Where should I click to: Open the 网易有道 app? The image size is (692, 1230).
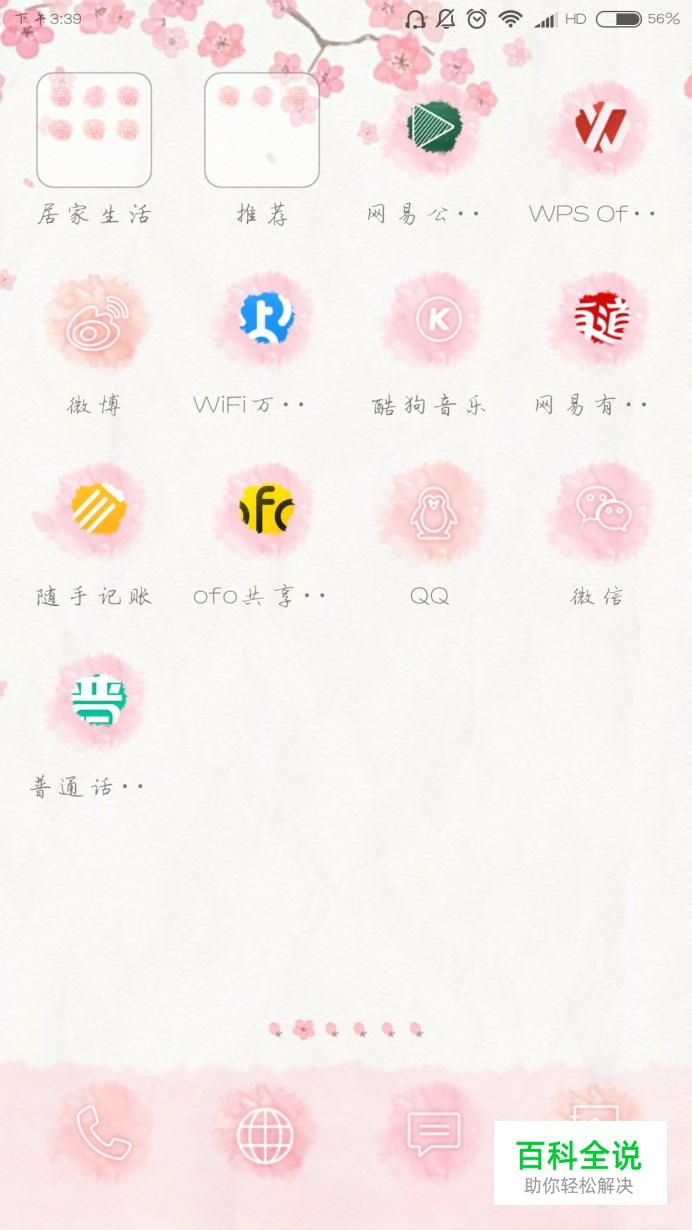click(601, 320)
